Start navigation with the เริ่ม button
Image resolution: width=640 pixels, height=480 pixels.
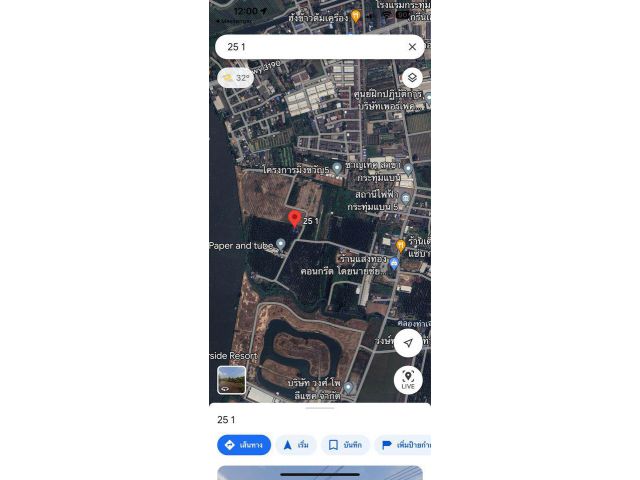coord(296,445)
